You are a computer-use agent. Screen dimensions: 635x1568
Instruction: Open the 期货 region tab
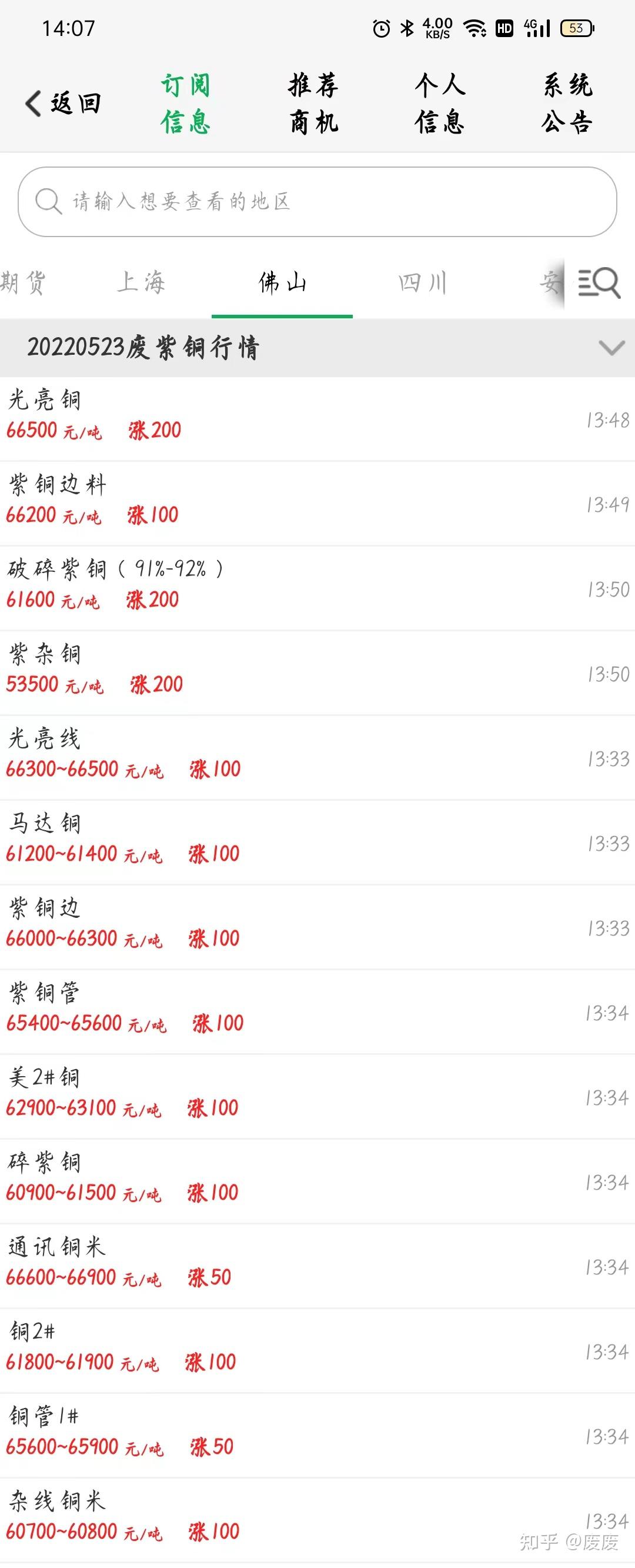pyautogui.click(x=24, y=282)
